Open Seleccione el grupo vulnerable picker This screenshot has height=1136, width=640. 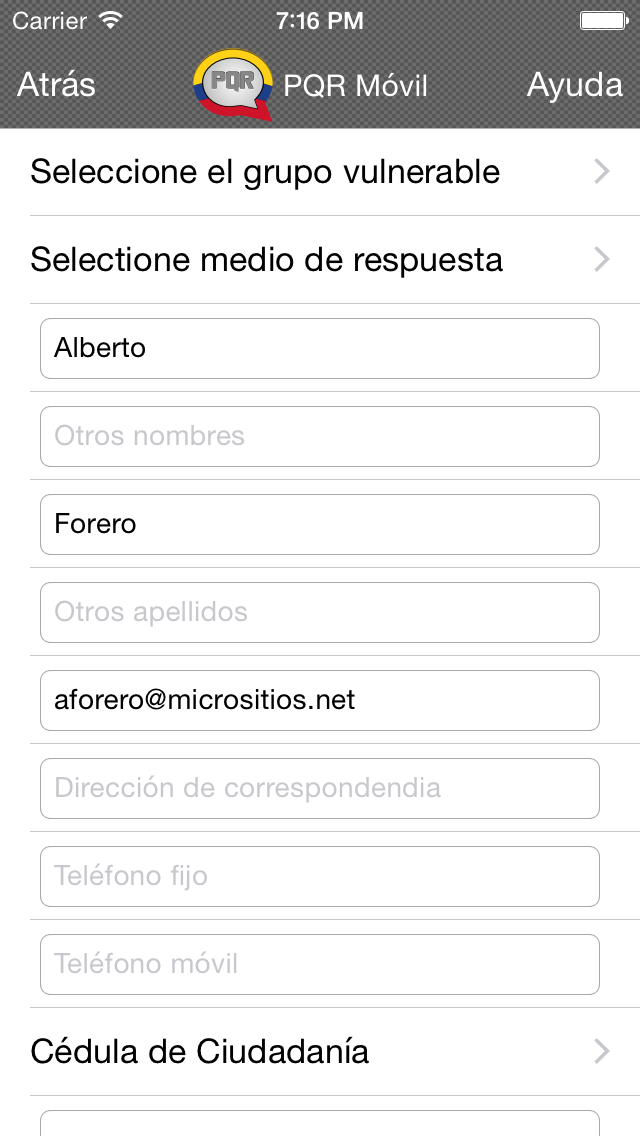[320, 172]
